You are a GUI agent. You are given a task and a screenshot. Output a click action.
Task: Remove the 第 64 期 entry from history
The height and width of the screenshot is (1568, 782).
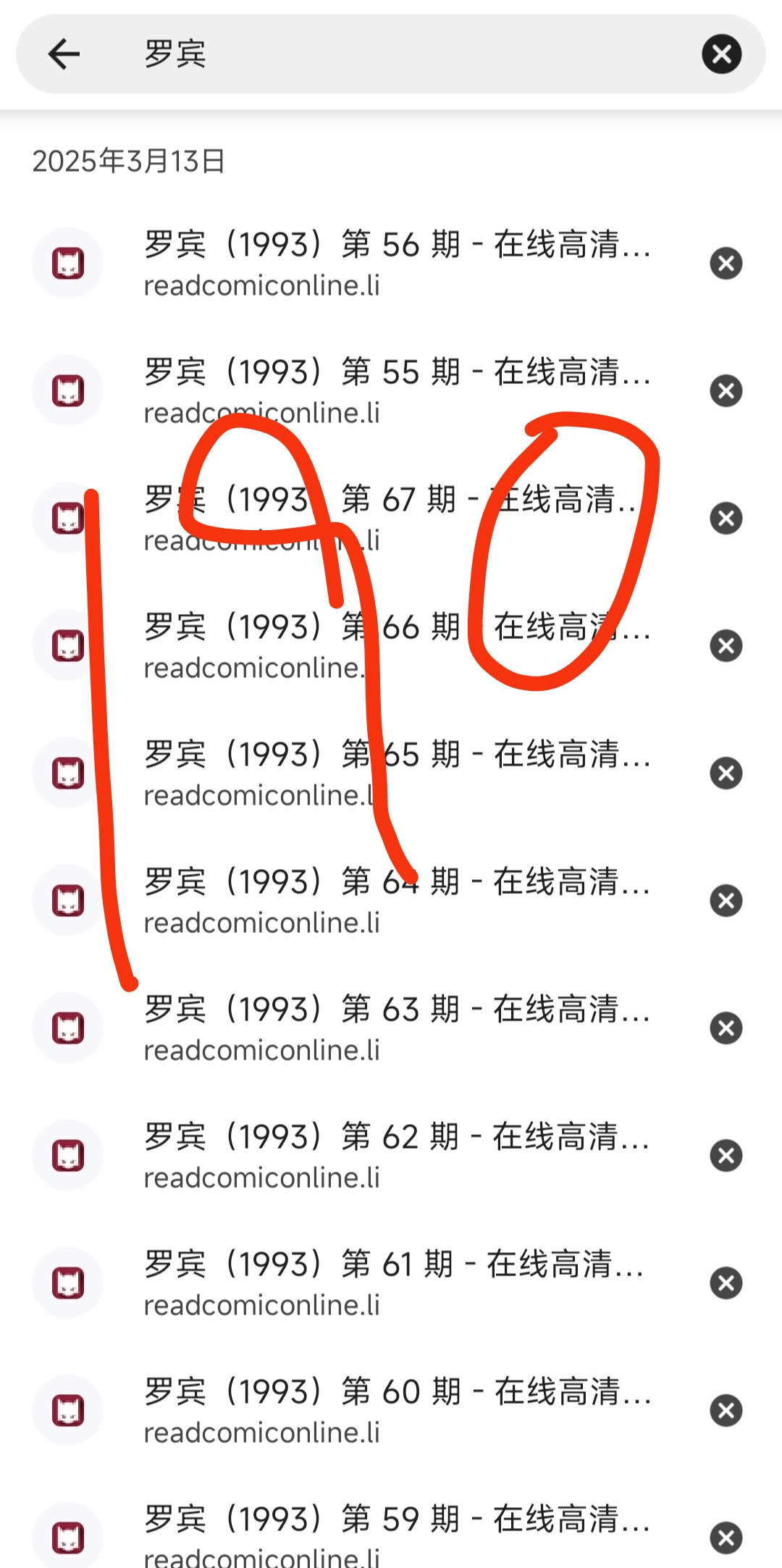pos(726,901)
